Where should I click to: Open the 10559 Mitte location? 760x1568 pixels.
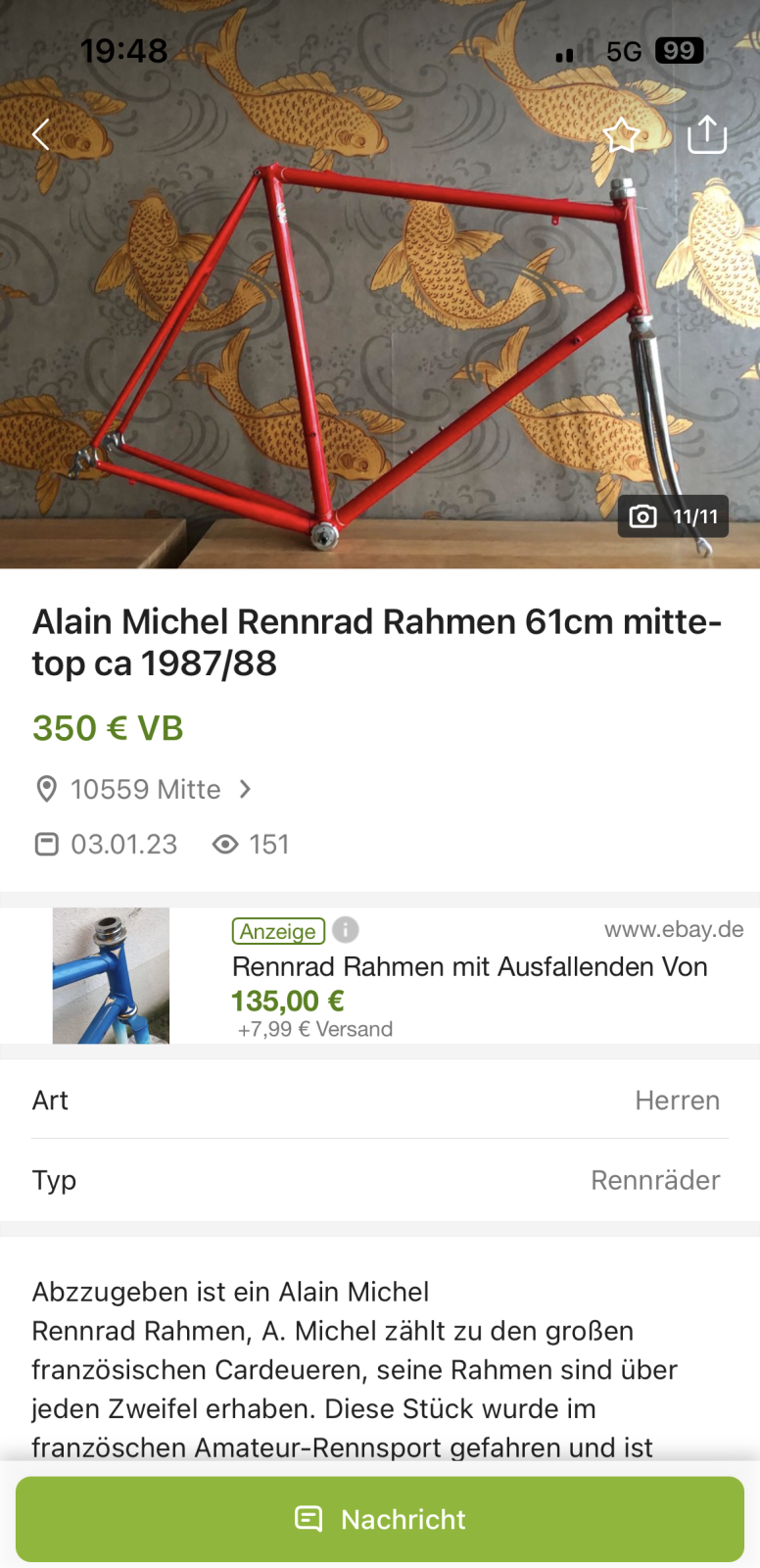tap(145, 789)
